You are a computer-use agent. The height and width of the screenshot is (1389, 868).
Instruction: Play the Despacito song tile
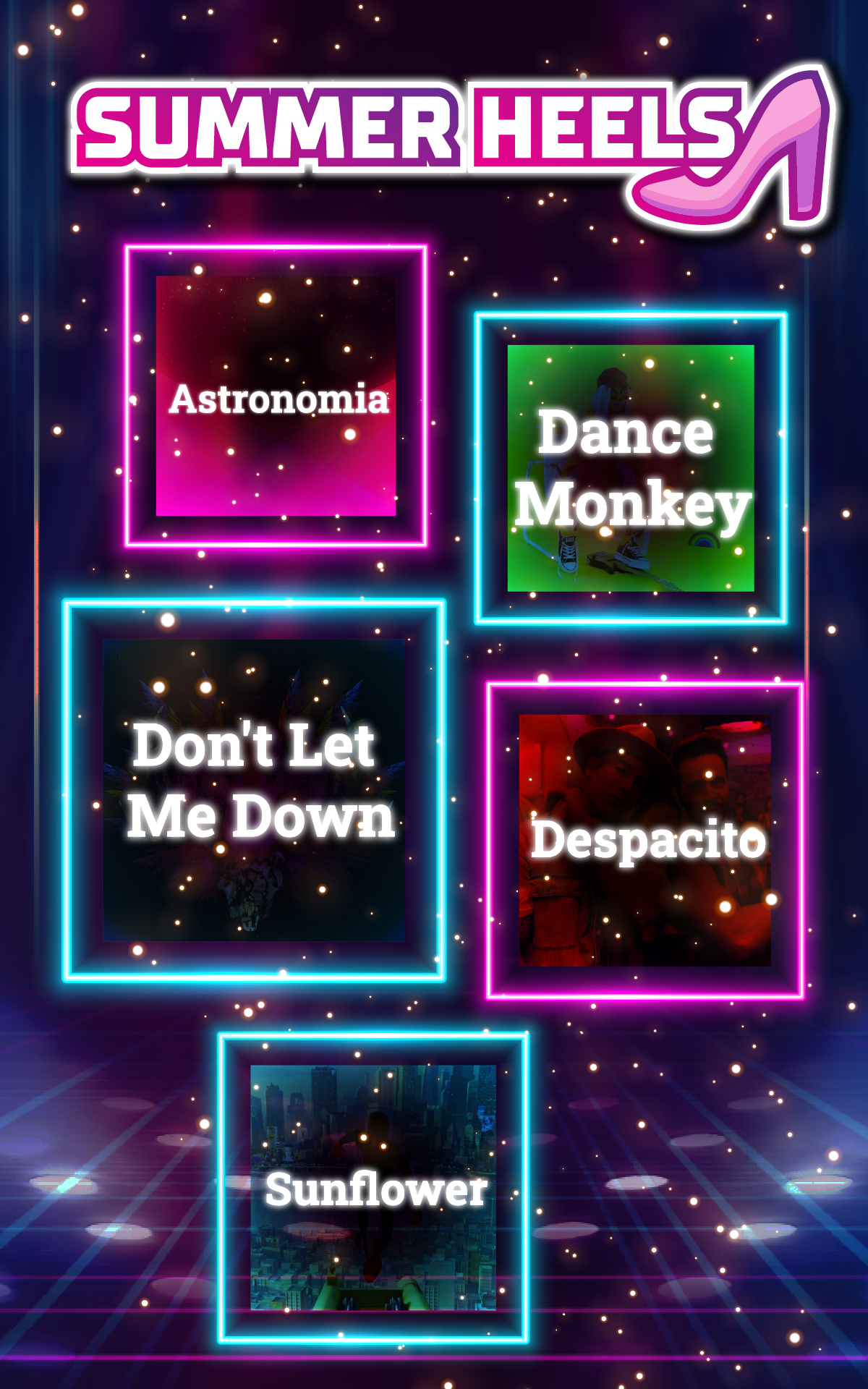pyautogui.click(x=645, y=840)
